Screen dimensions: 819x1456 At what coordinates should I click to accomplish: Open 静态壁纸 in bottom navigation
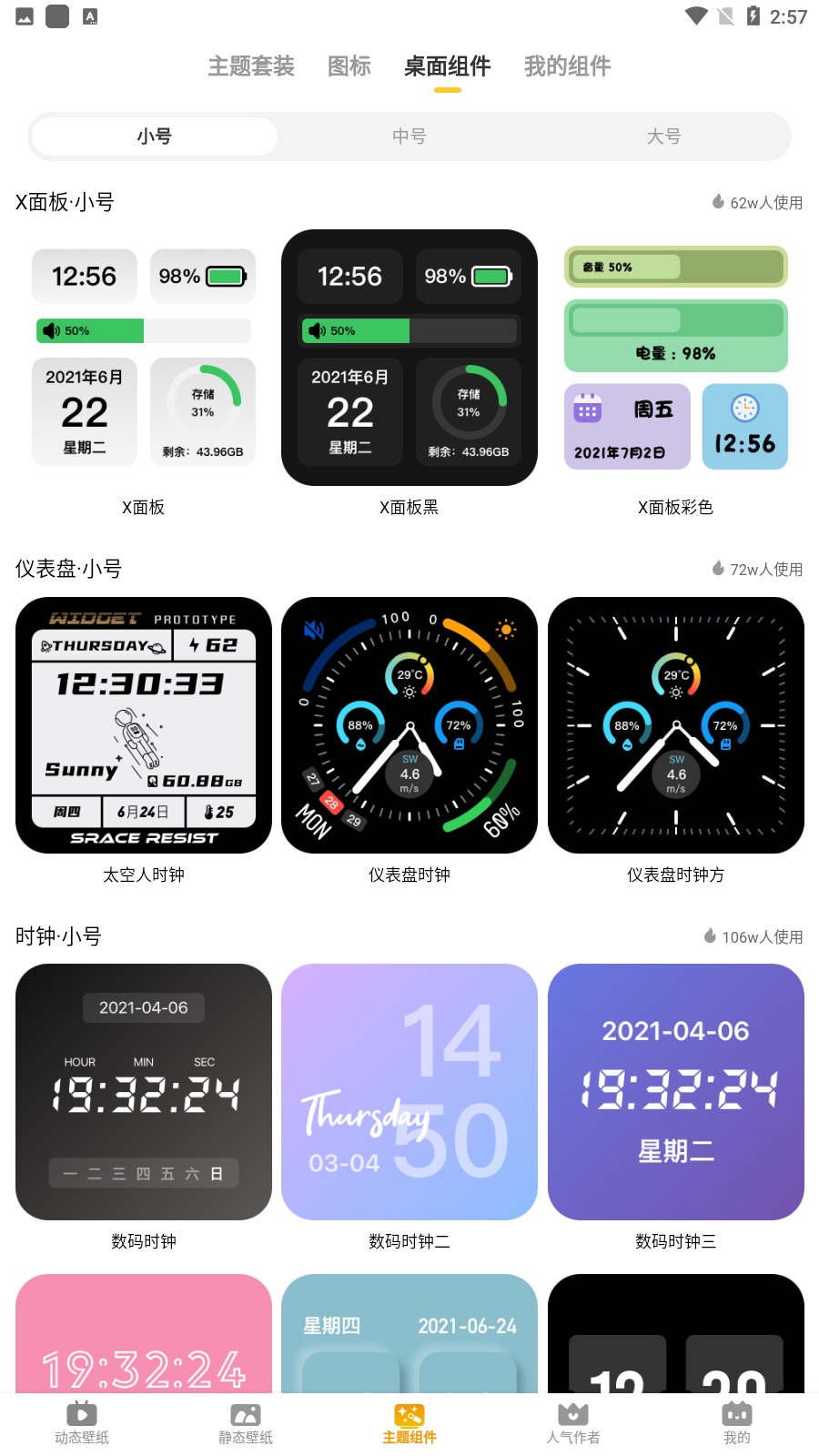[246, 1423]
